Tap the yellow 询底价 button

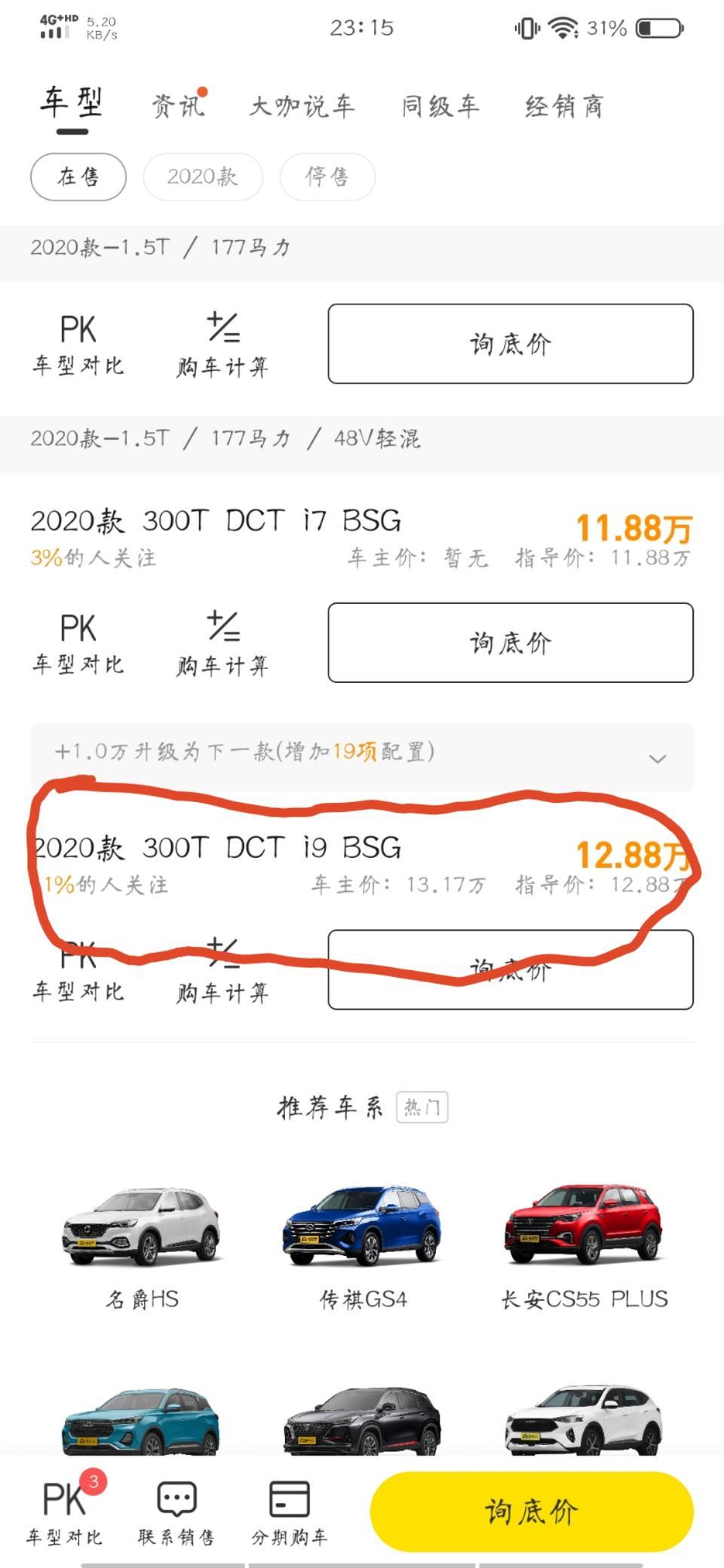click(532, 1511)
